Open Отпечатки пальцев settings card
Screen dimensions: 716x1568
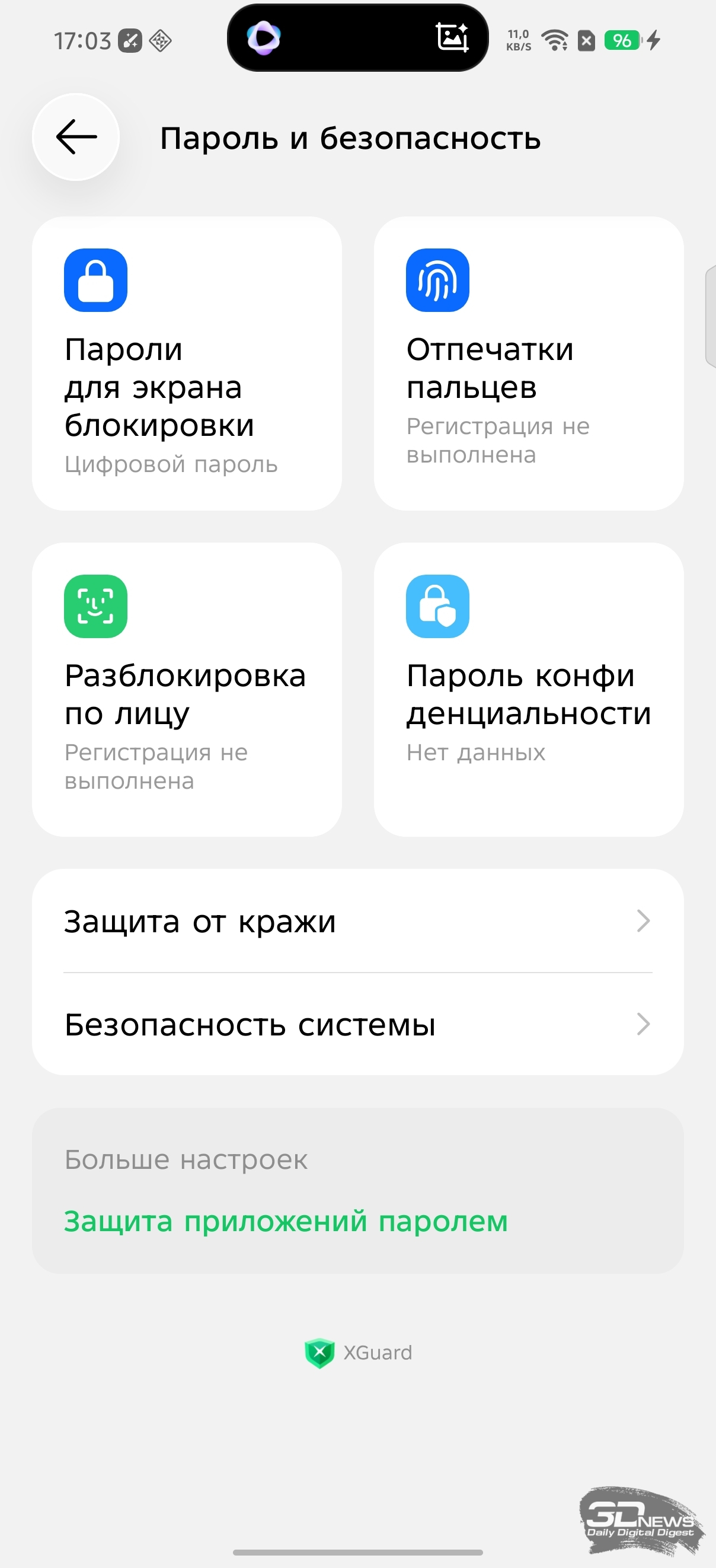click(528, 364)
